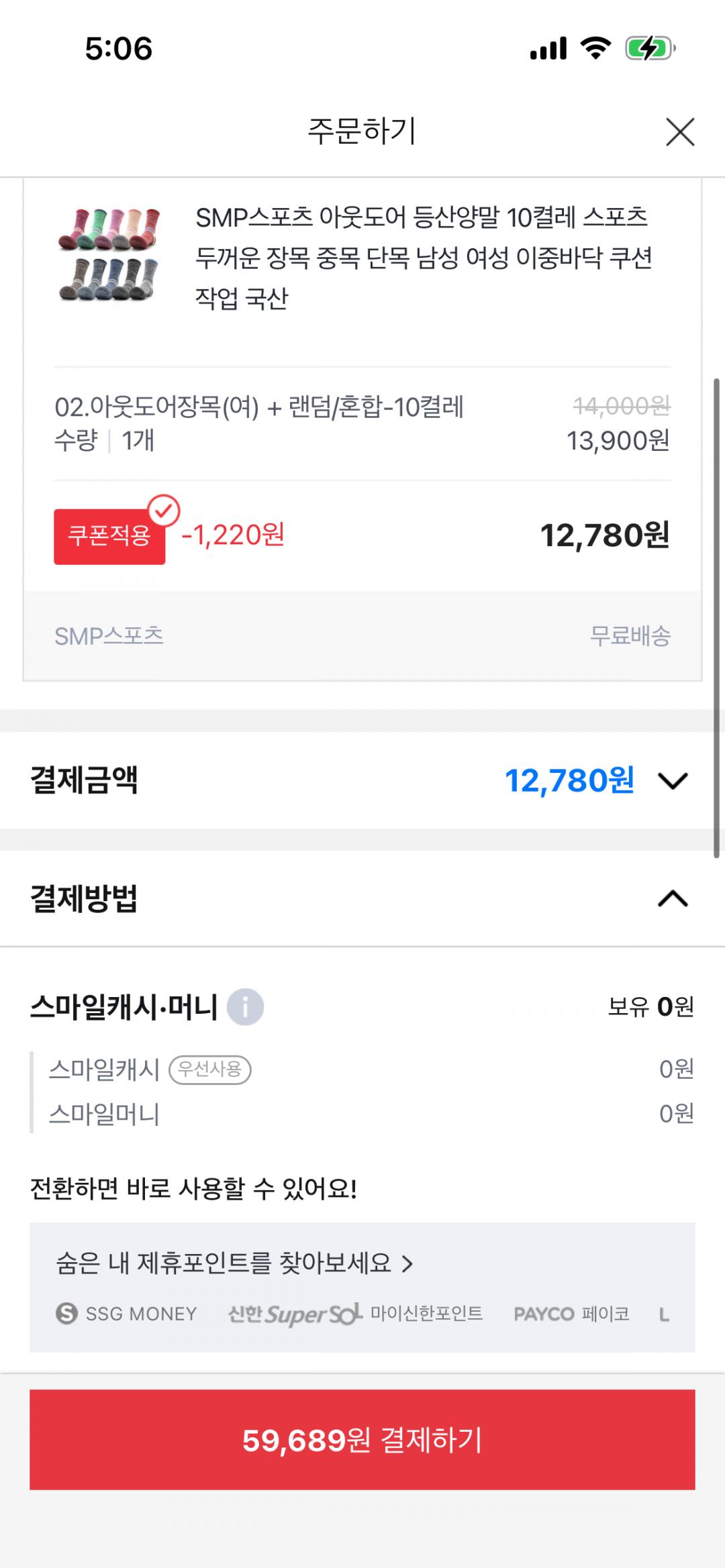Open the SMP스포츠 socks product thumbnail
Screen dimensions: 725x1568
click(109, 254)
